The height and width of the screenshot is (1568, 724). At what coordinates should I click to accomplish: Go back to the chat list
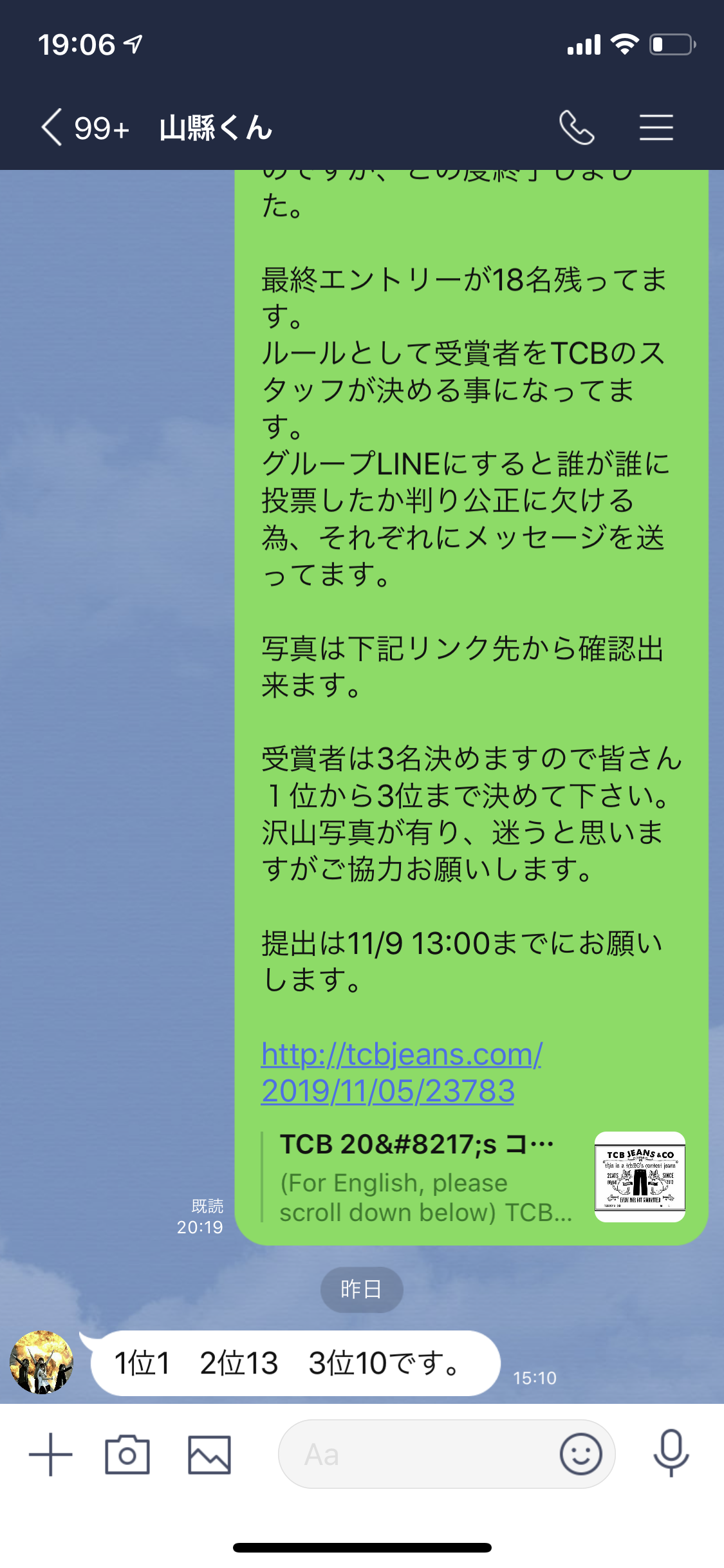[51, 127]
